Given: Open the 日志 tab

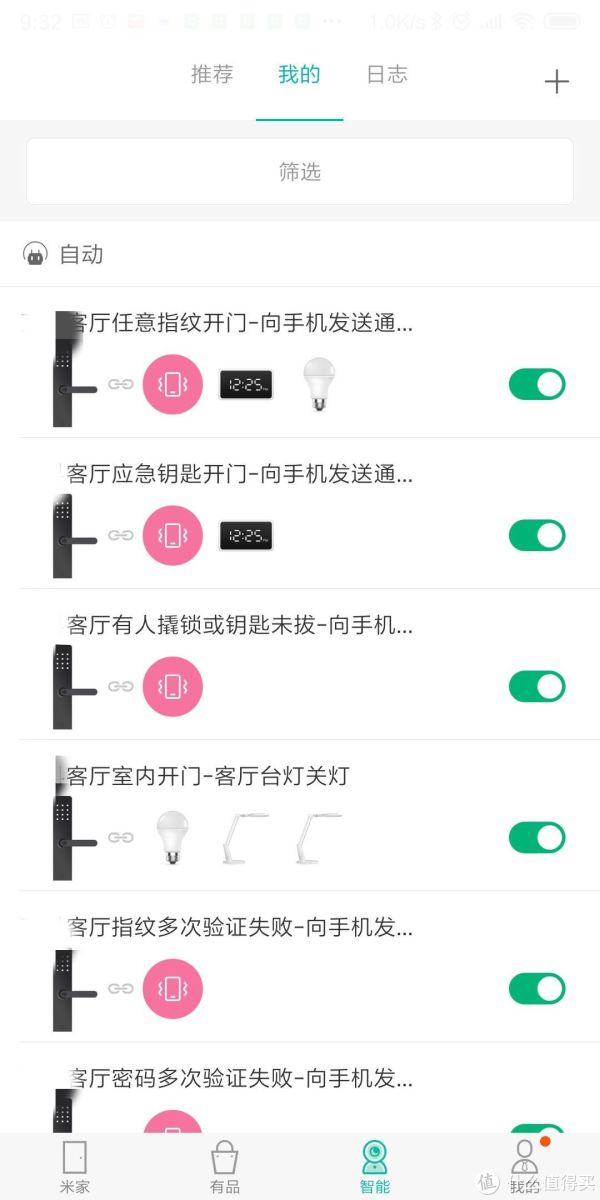Looking at the screenshot, I should pyautogui.click(x=387, y=75).
